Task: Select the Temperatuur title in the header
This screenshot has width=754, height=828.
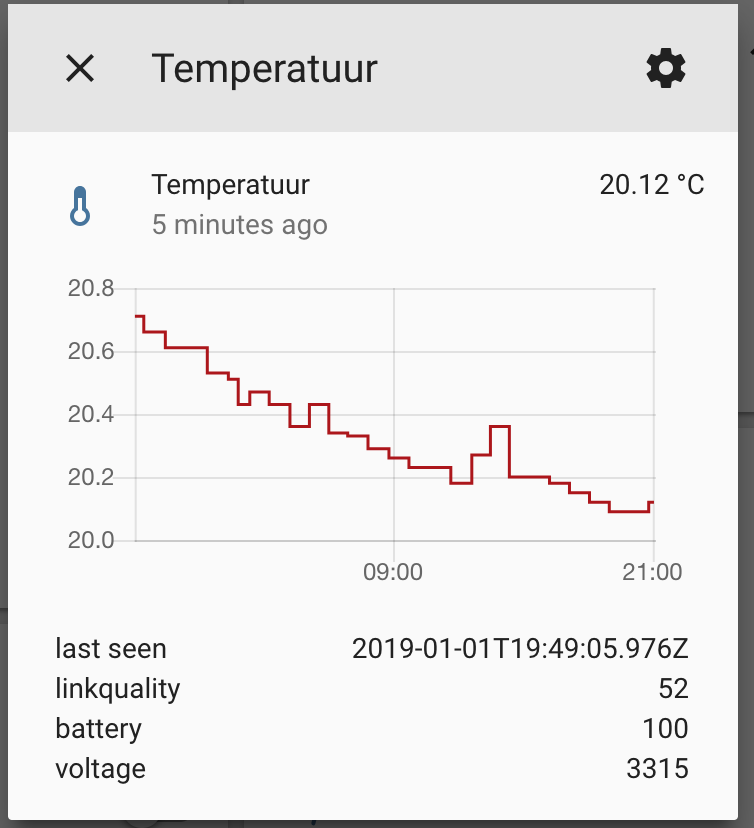Action: coord(264,68)
